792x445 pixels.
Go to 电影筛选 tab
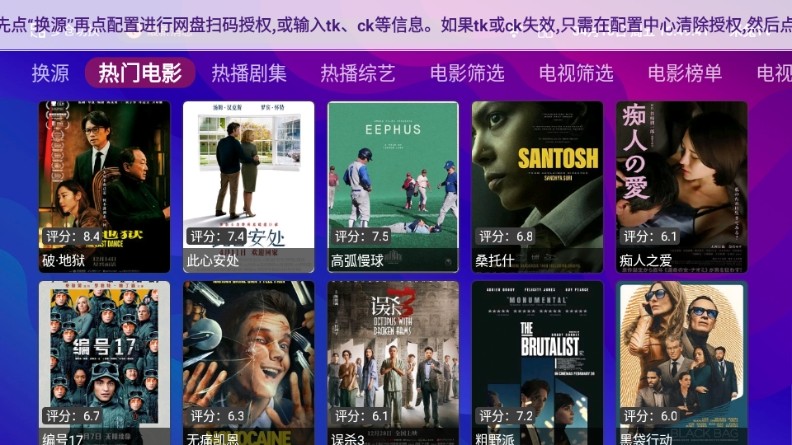(x=467, y=73)
